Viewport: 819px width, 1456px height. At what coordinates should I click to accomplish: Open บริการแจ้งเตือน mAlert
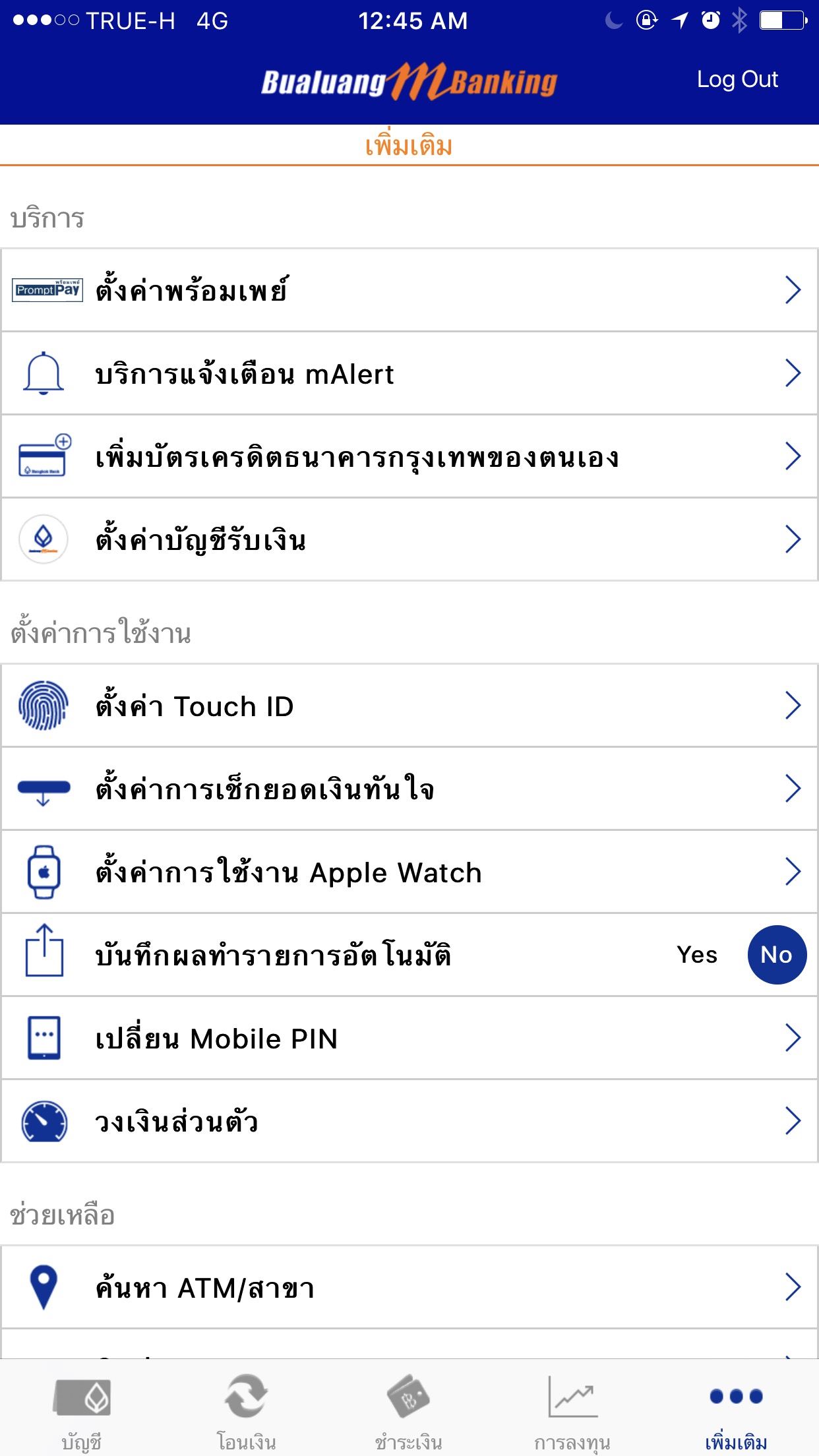pyautogui.click(x=409, y=373)
